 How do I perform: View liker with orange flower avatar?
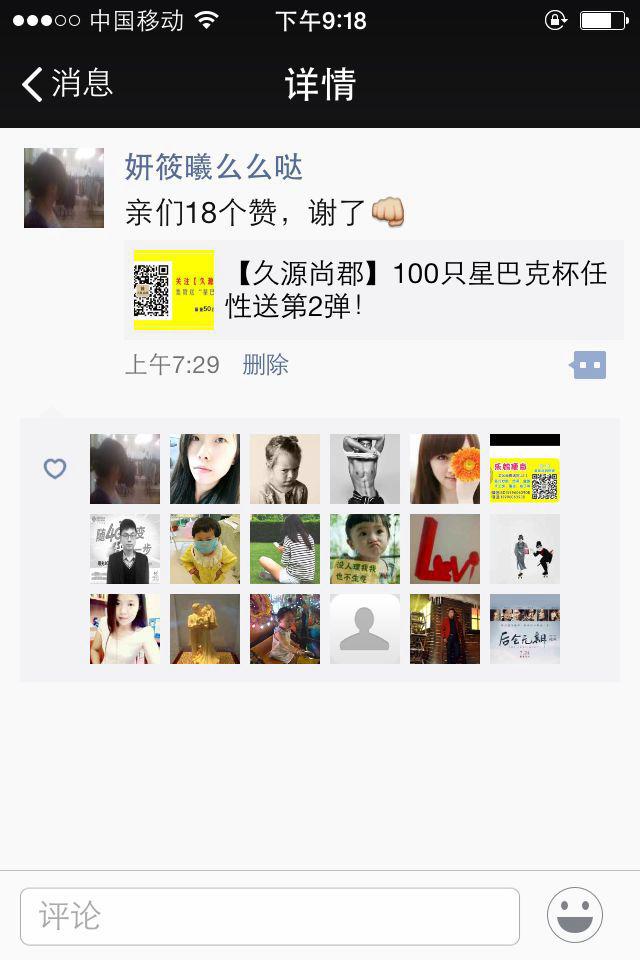tap(445, 469)
